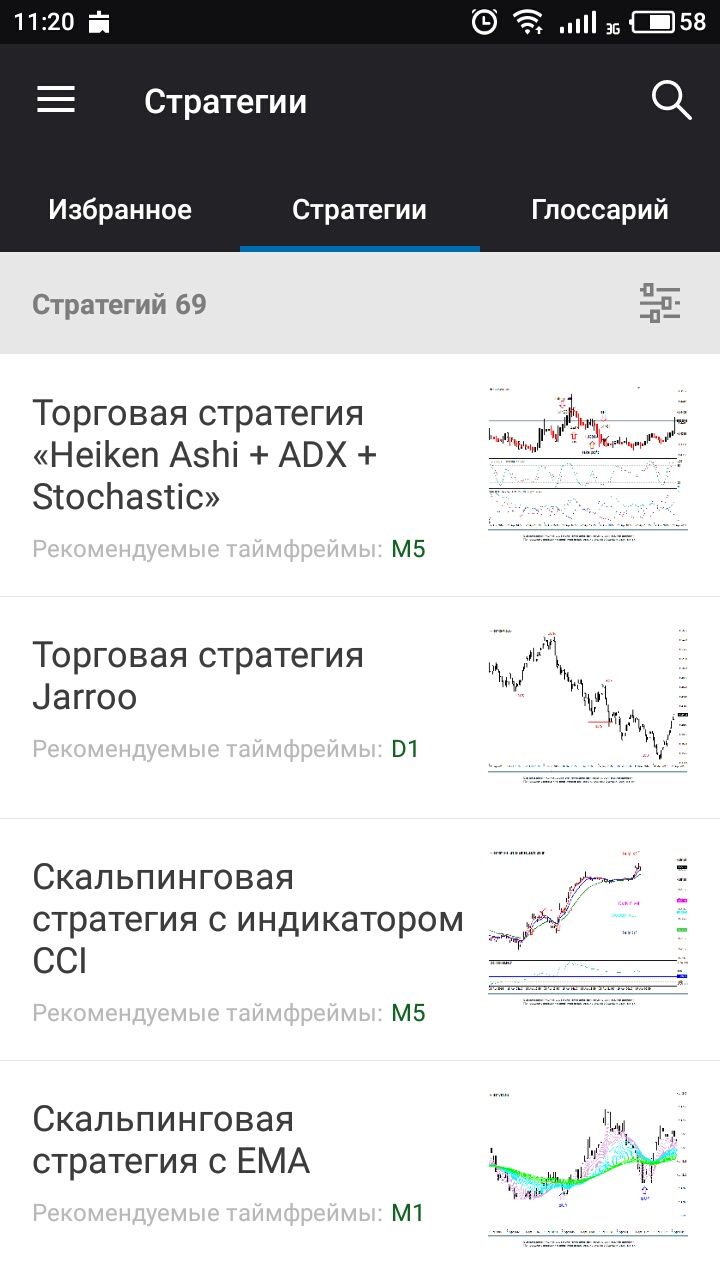720x1280 pixels.
Task: Open the hamburger navigation menu
Action: (56, 100)
